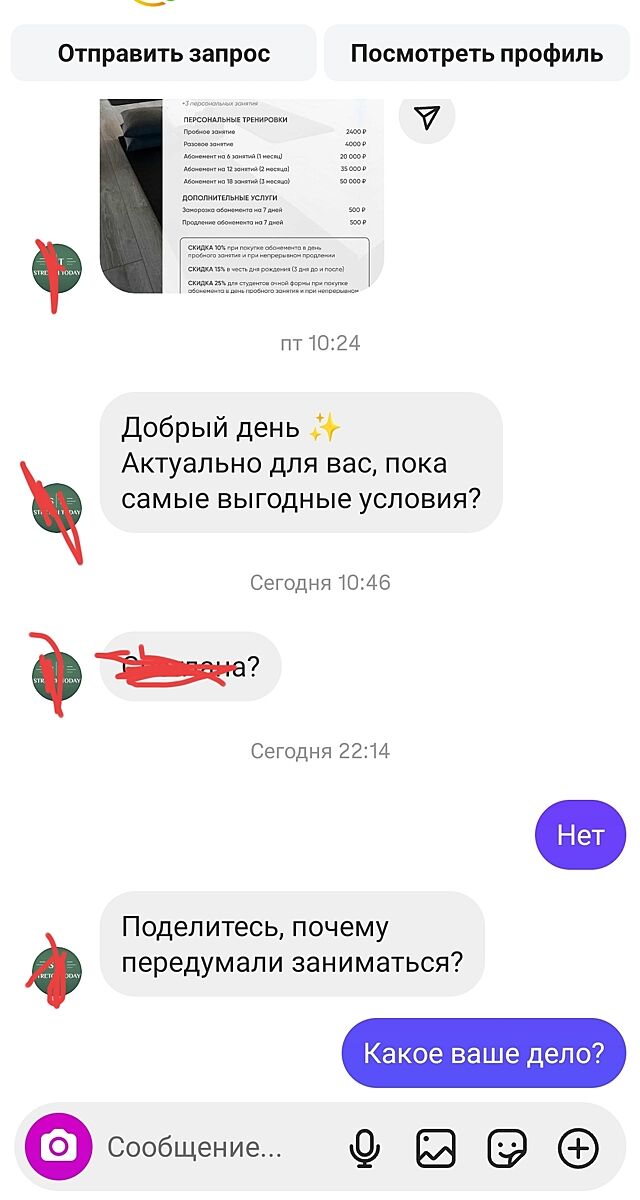This screenshot has height=1200, width=640.
Task: Open the sticker picker
Action: 507,1147
